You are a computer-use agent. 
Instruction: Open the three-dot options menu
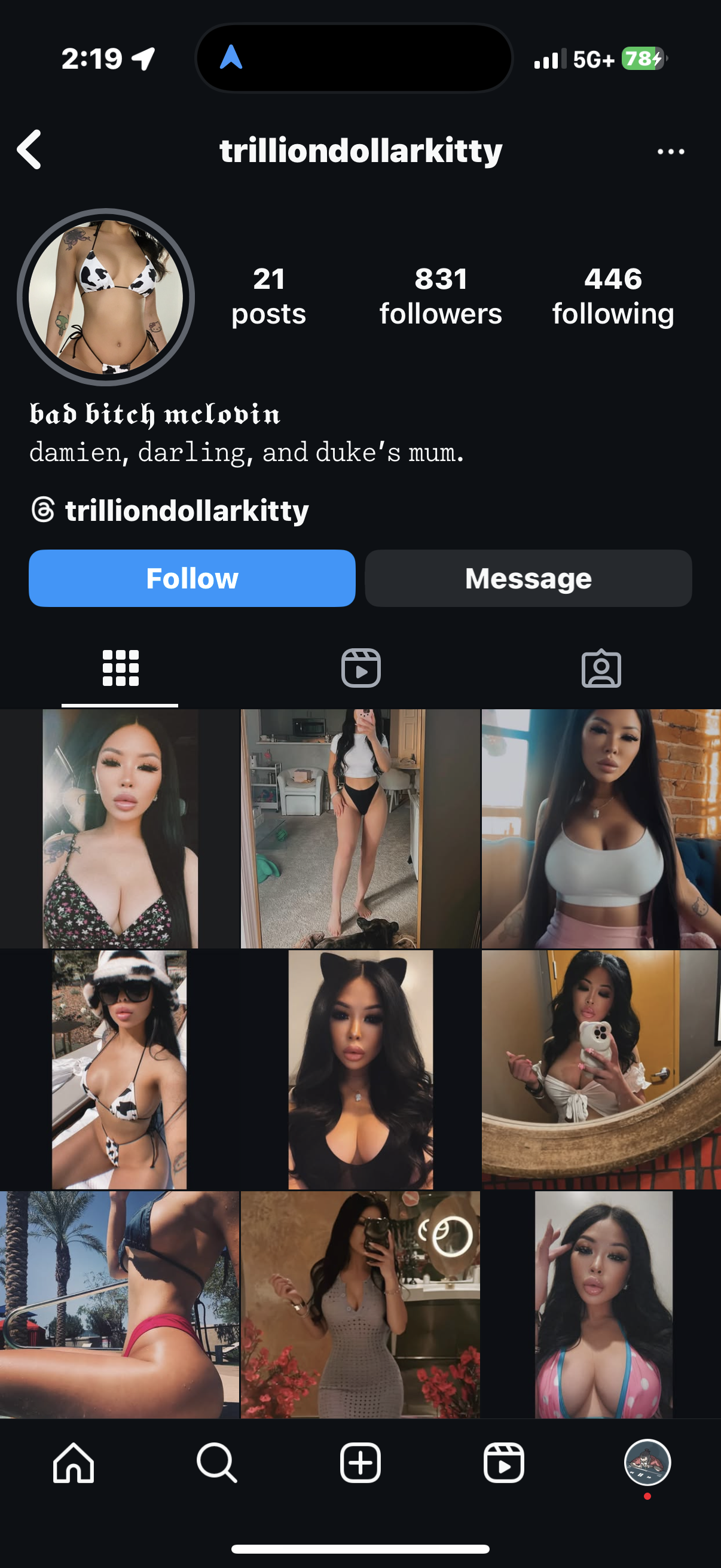tap(671, 151)
